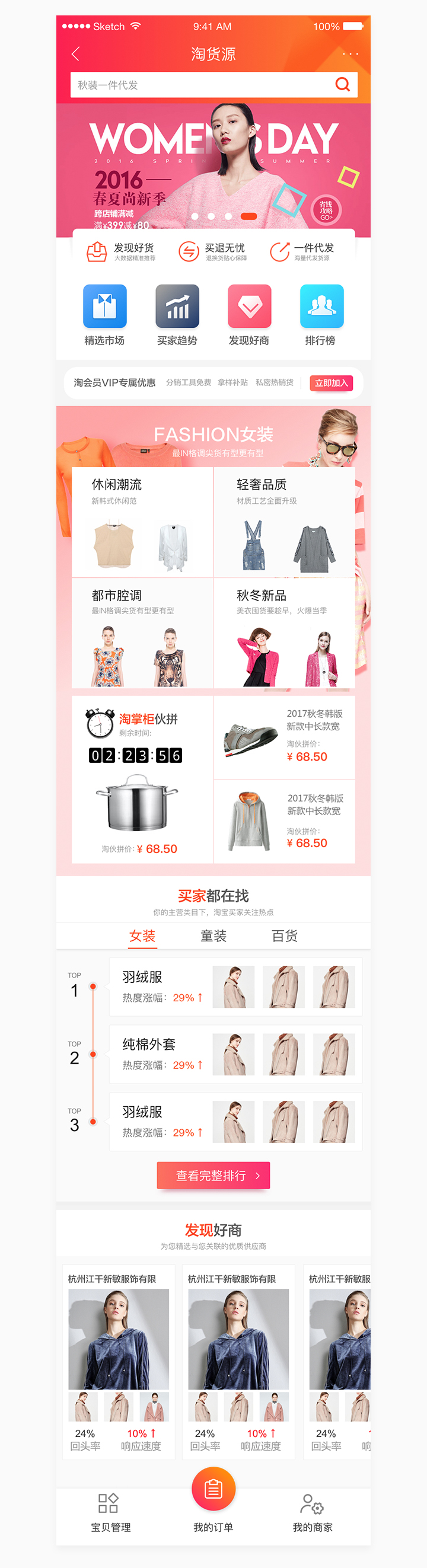Open the 休闲潮流 category card
Screen dimensions: 427x1568
142,522
